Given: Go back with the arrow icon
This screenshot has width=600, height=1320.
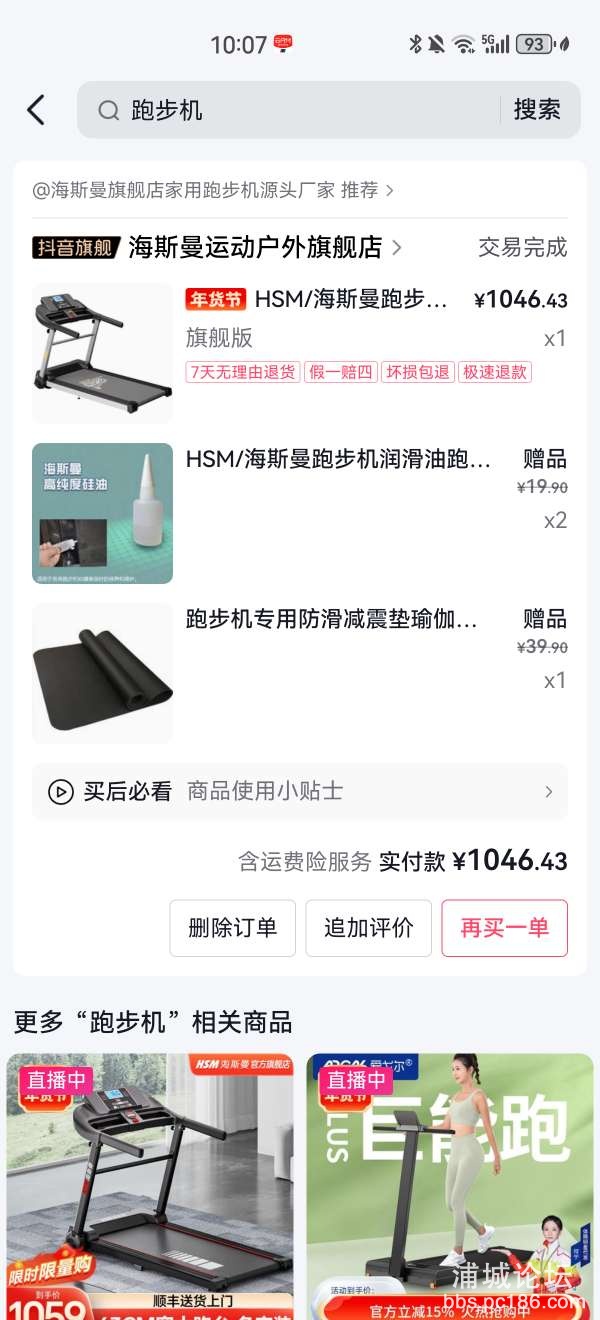Looking at the screenshot, I should pyautogui.click(x=37, y=110).
